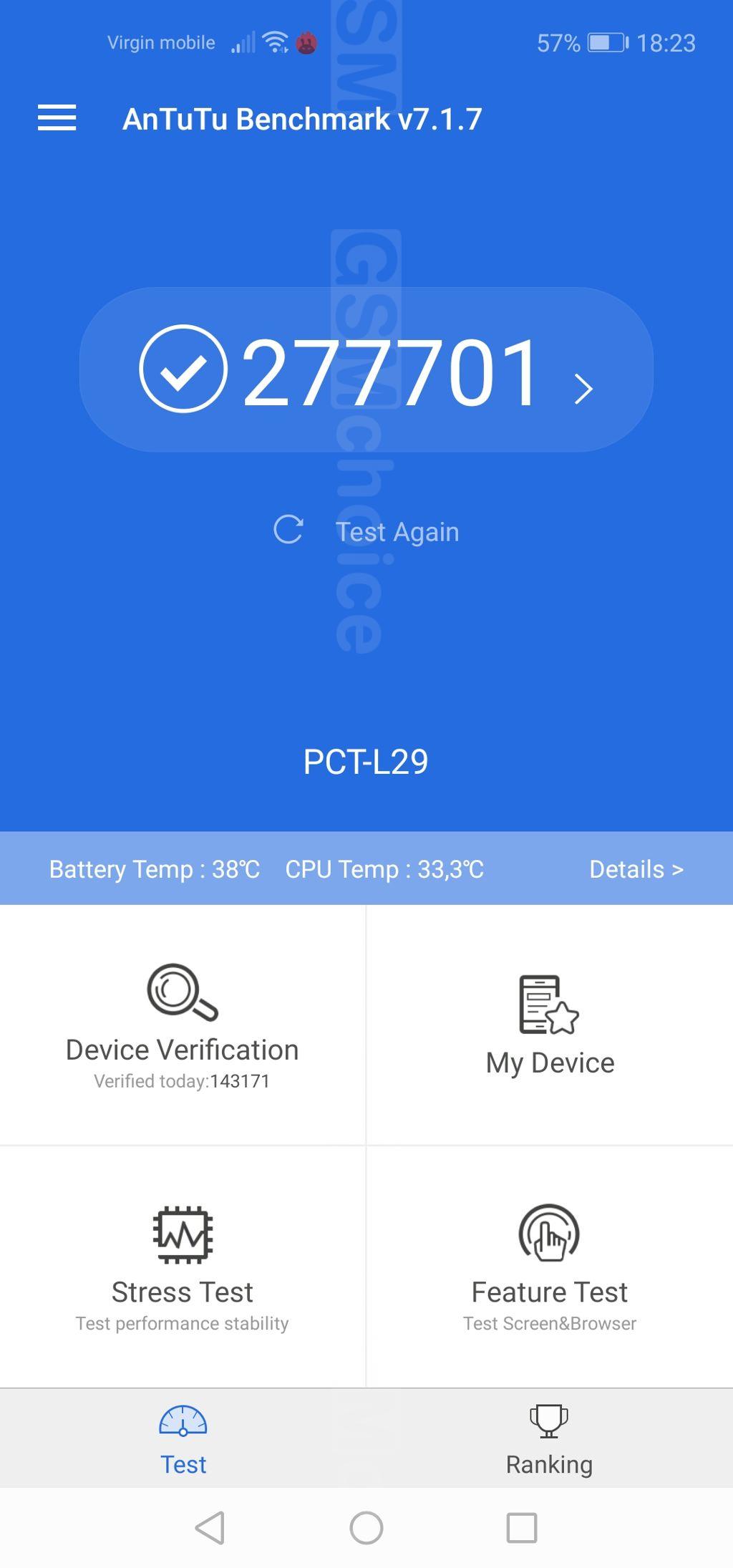Go back with the system back button

pos(210,1528)
